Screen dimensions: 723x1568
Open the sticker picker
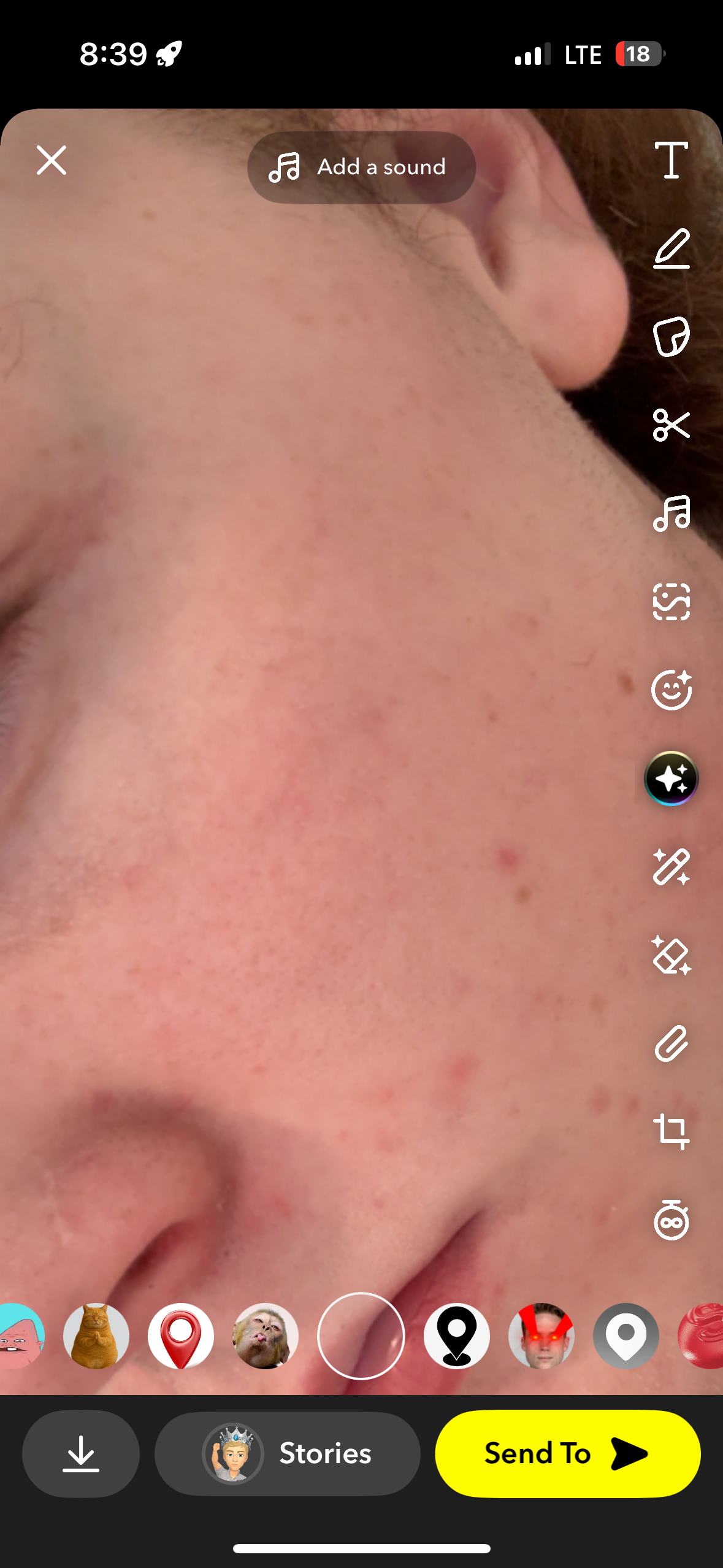[x=671, y=337]
